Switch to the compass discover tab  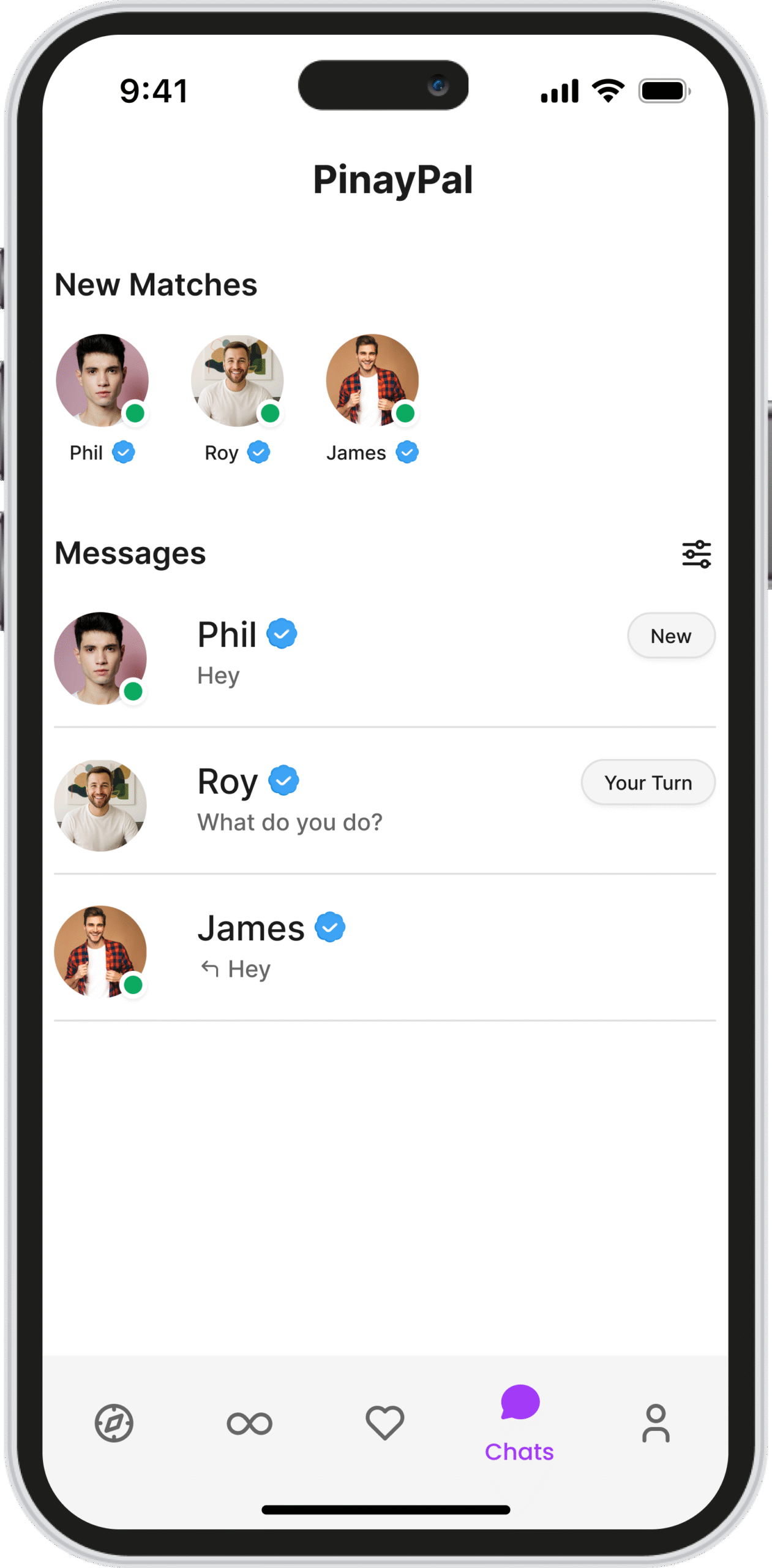point(114,1423)
